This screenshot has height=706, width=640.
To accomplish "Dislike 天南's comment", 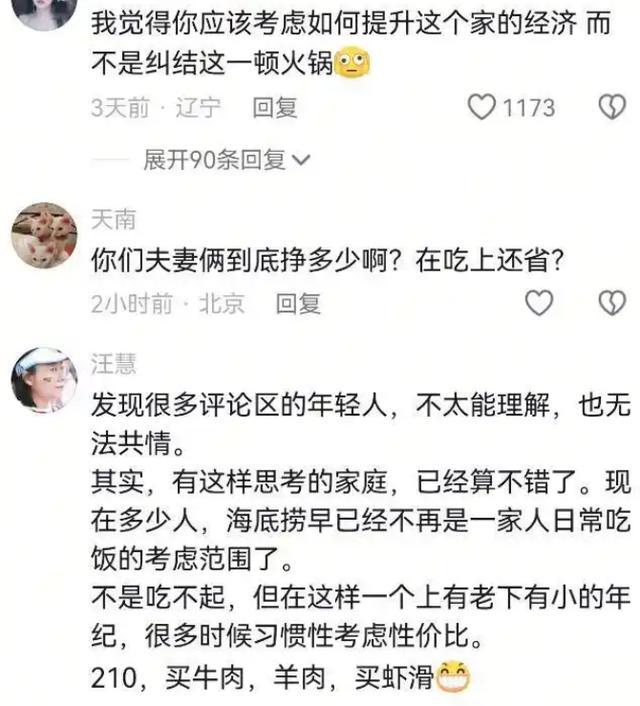I will pyautogui.click(x=612, y=303).
